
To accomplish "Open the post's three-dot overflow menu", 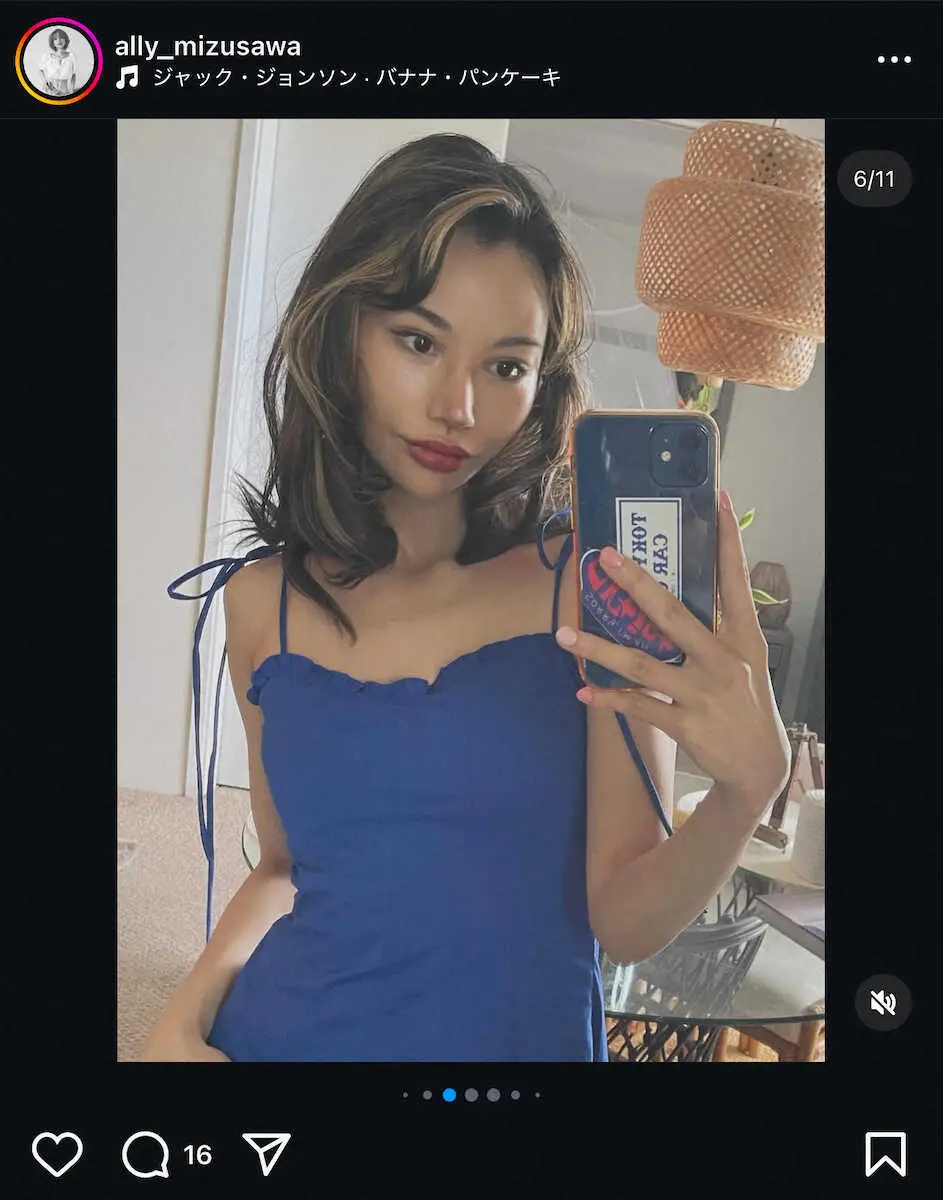I will click(x=893, y=60).
